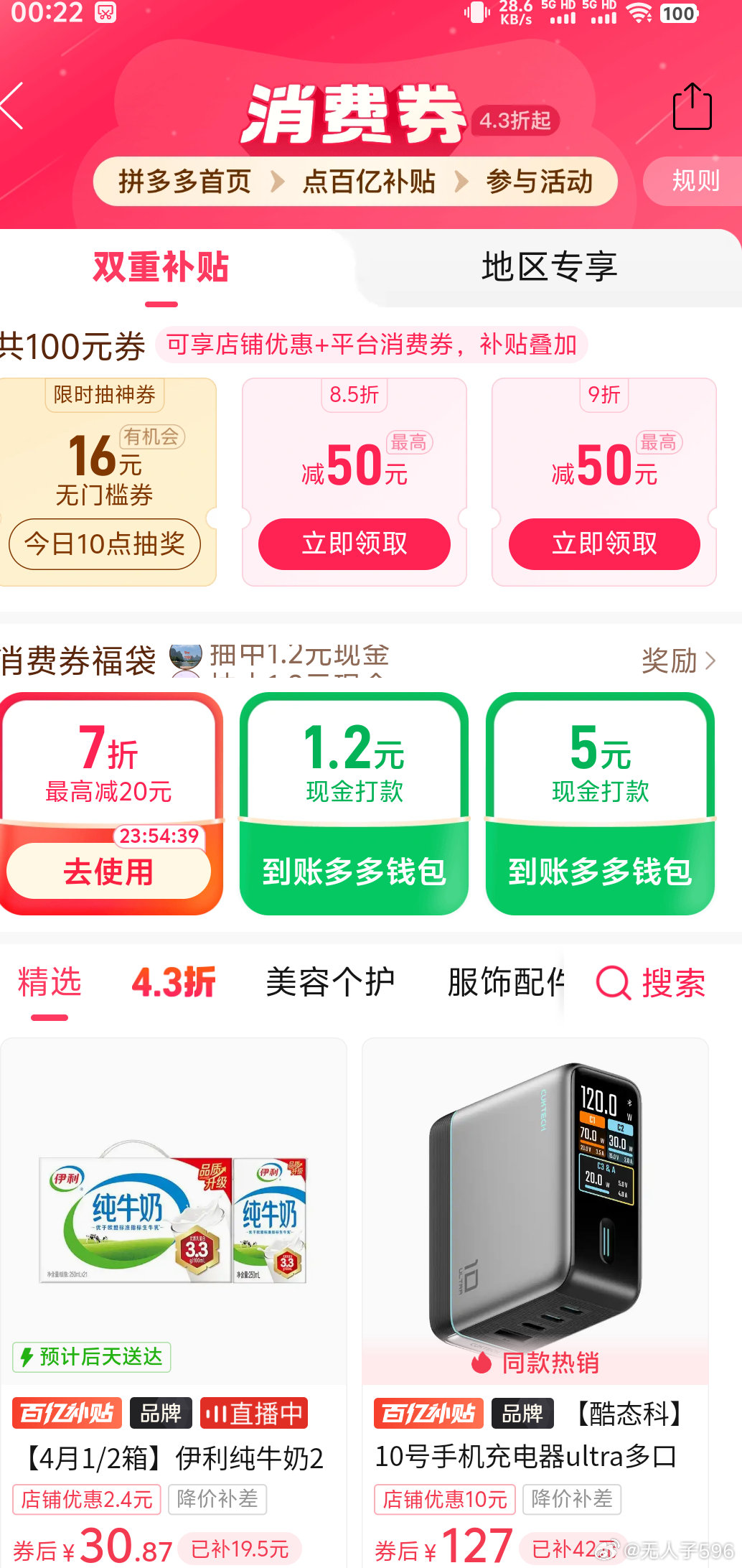This screenshot has width=742, height=1568.
Task: Switch to the 4.3折 category
Action: point(174,982)
